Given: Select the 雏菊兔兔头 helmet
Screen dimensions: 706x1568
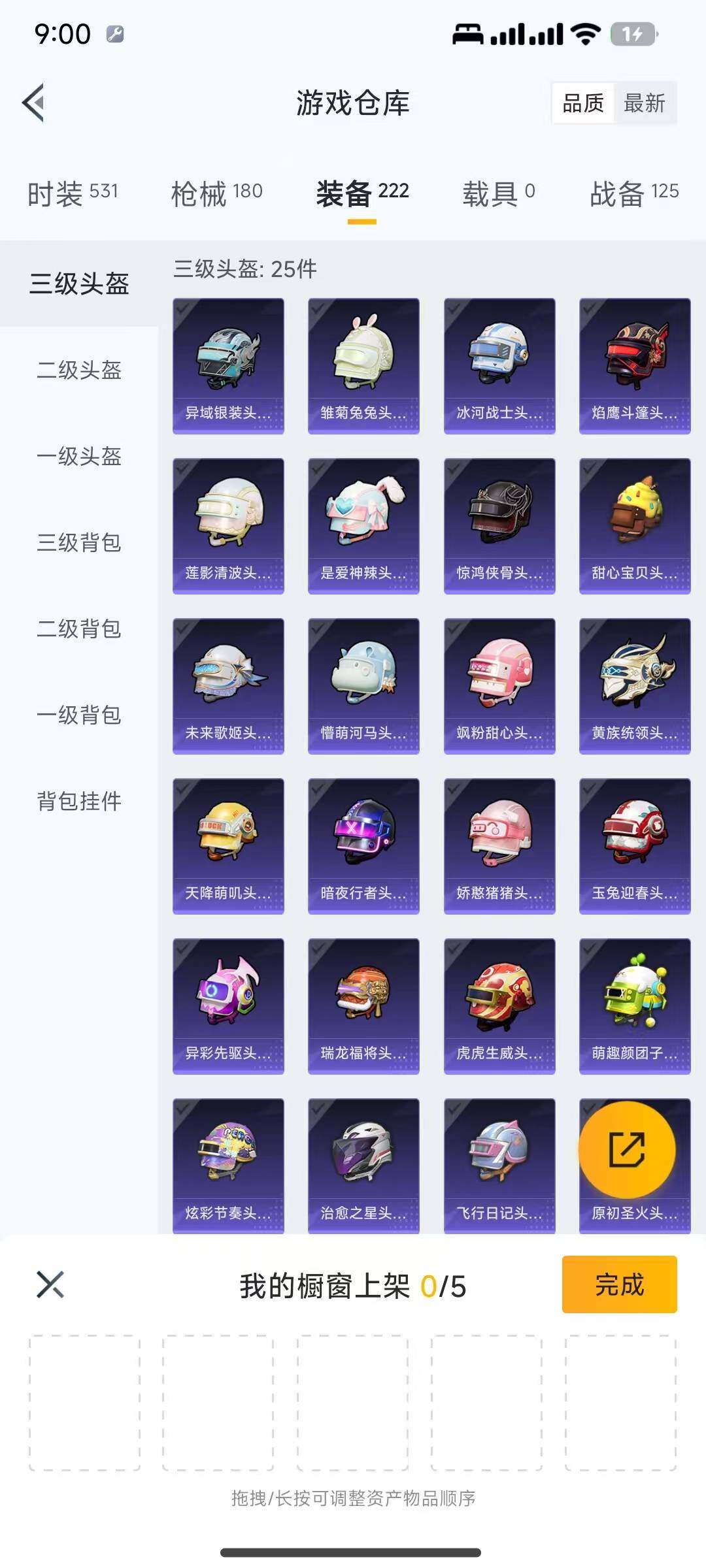Looking at the screenshot, I should point(363,366).
